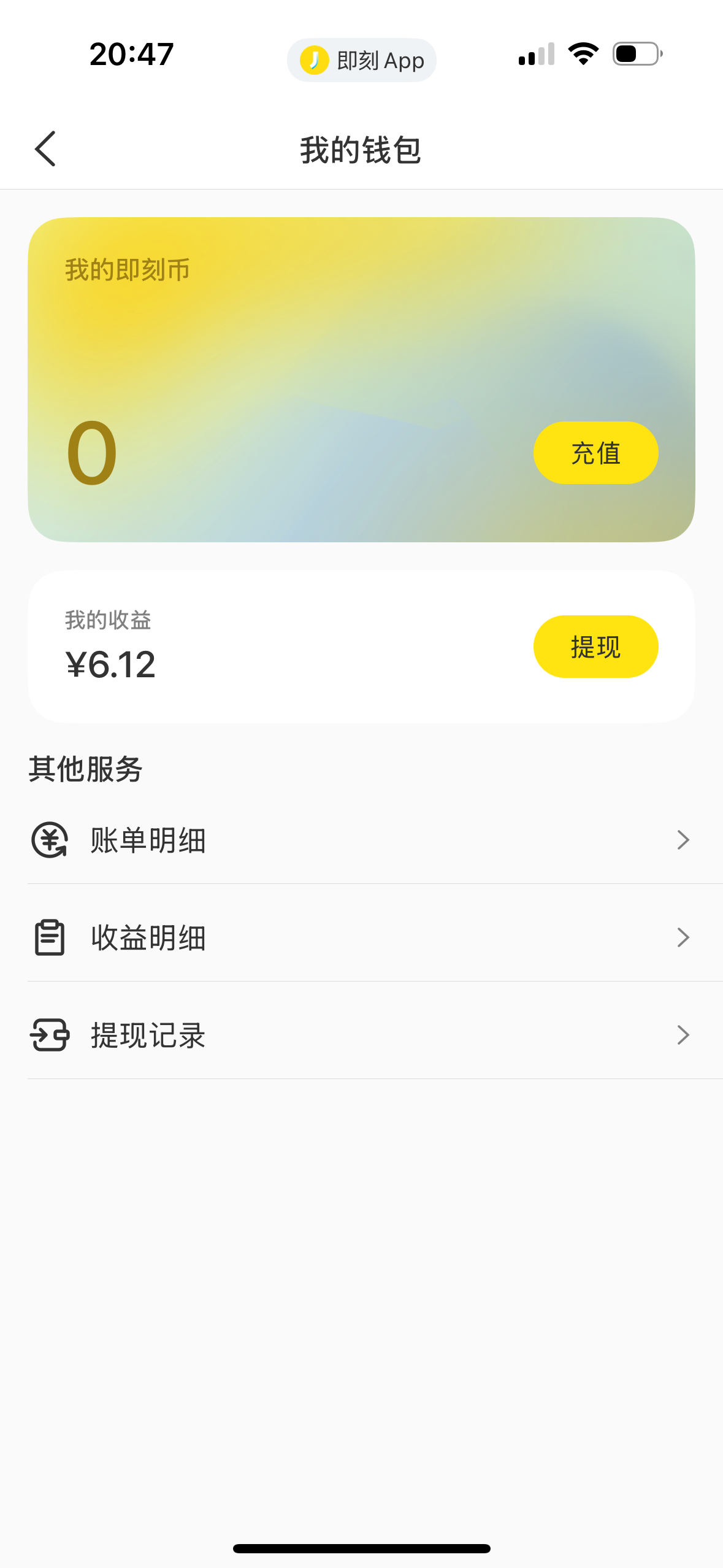Open 提现记录 withdrawal records
This screenshot has width=723, height=1568.
point(361,1035)
